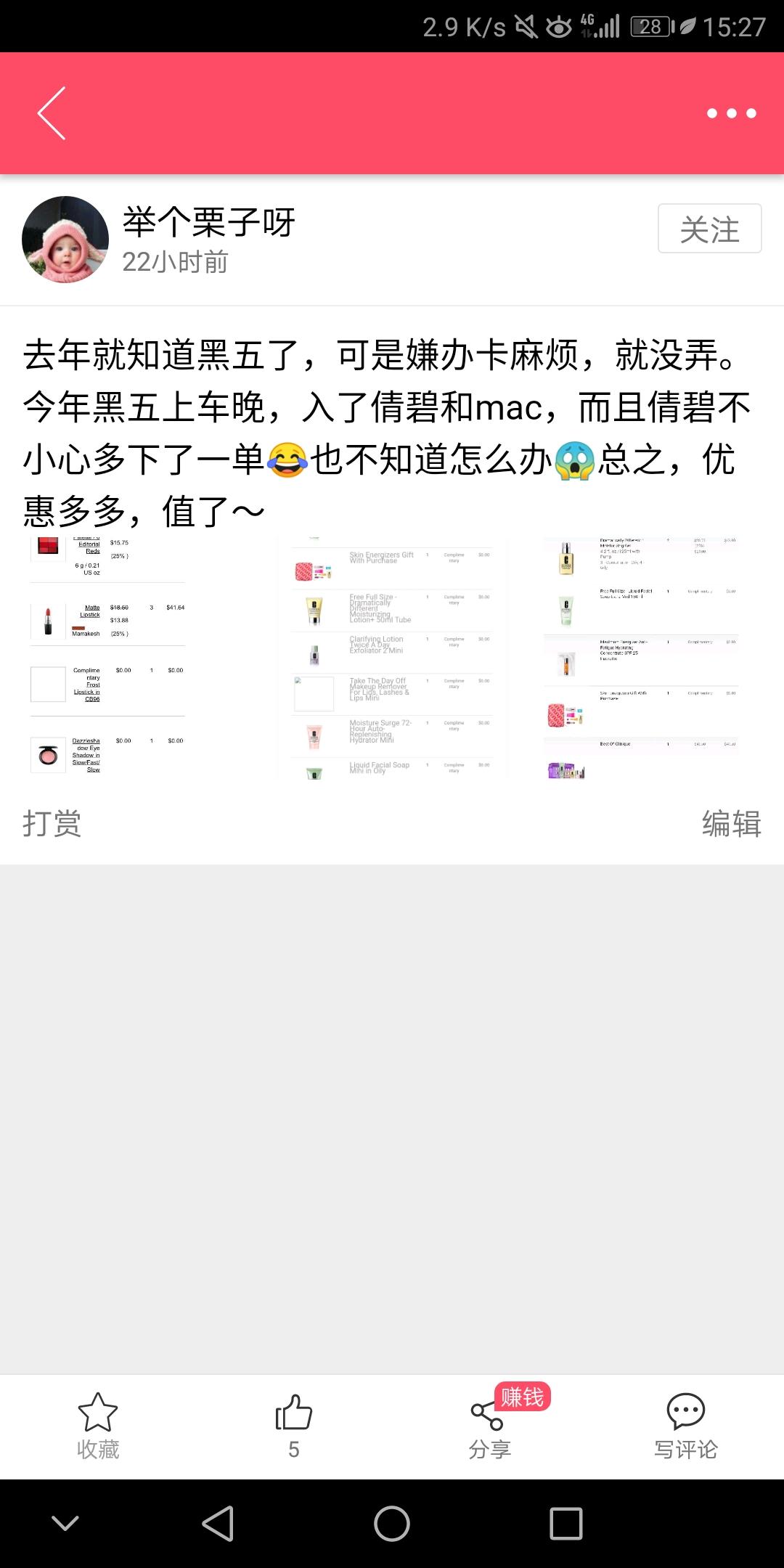
Task: Open the third order screenshot image
Action: coord(642,657)
